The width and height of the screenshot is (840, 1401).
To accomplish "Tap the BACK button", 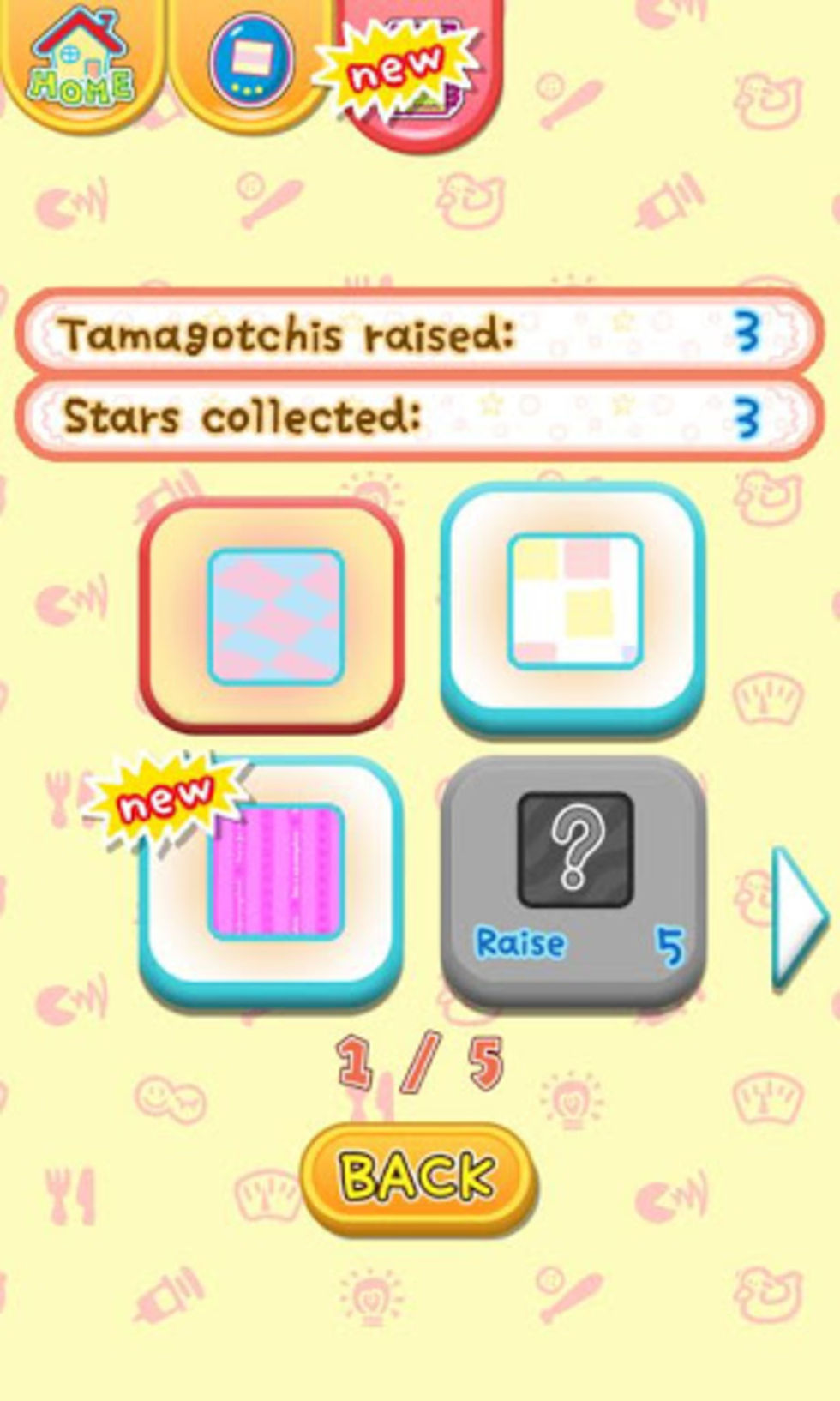I will (x=417, y=1176).
